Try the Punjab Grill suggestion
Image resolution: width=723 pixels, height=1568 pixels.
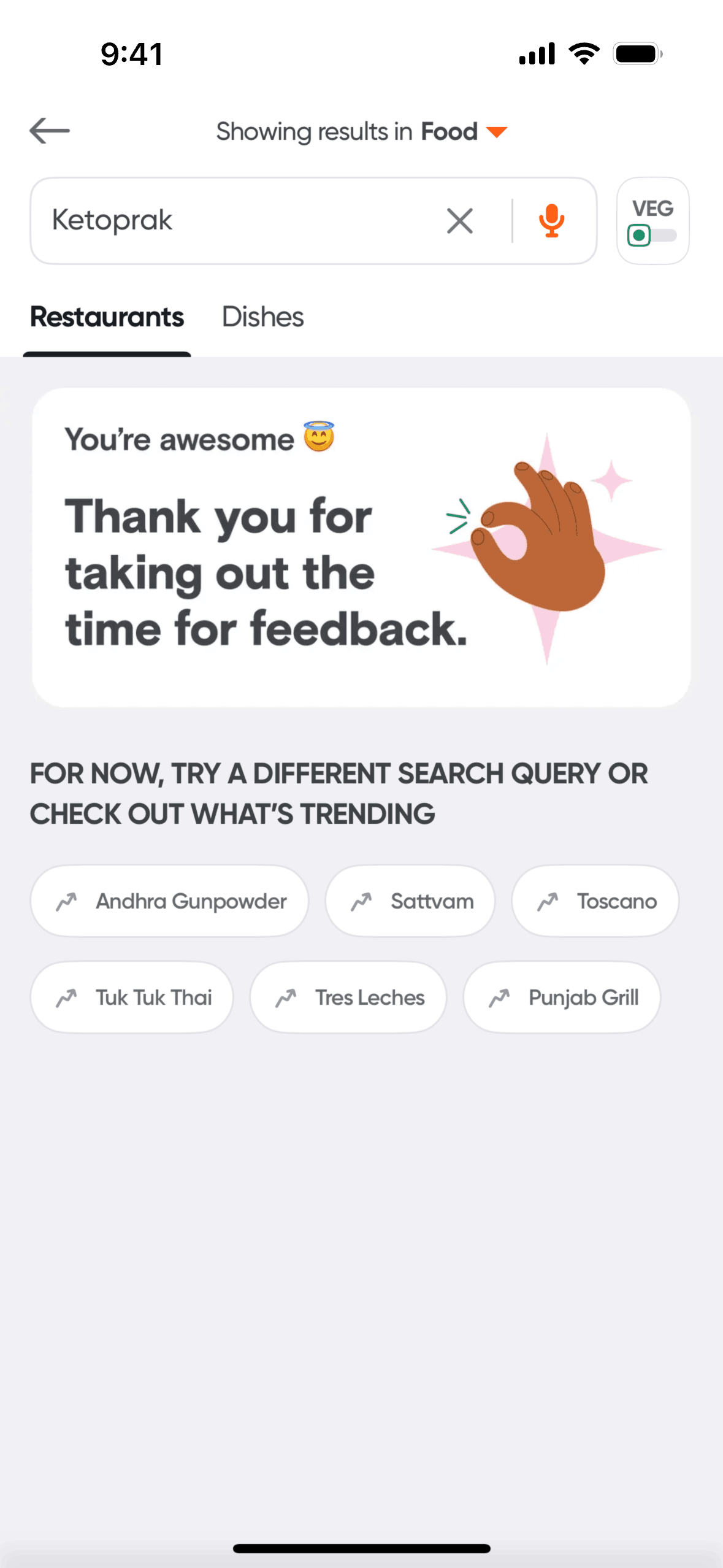[x=562, y=997]
